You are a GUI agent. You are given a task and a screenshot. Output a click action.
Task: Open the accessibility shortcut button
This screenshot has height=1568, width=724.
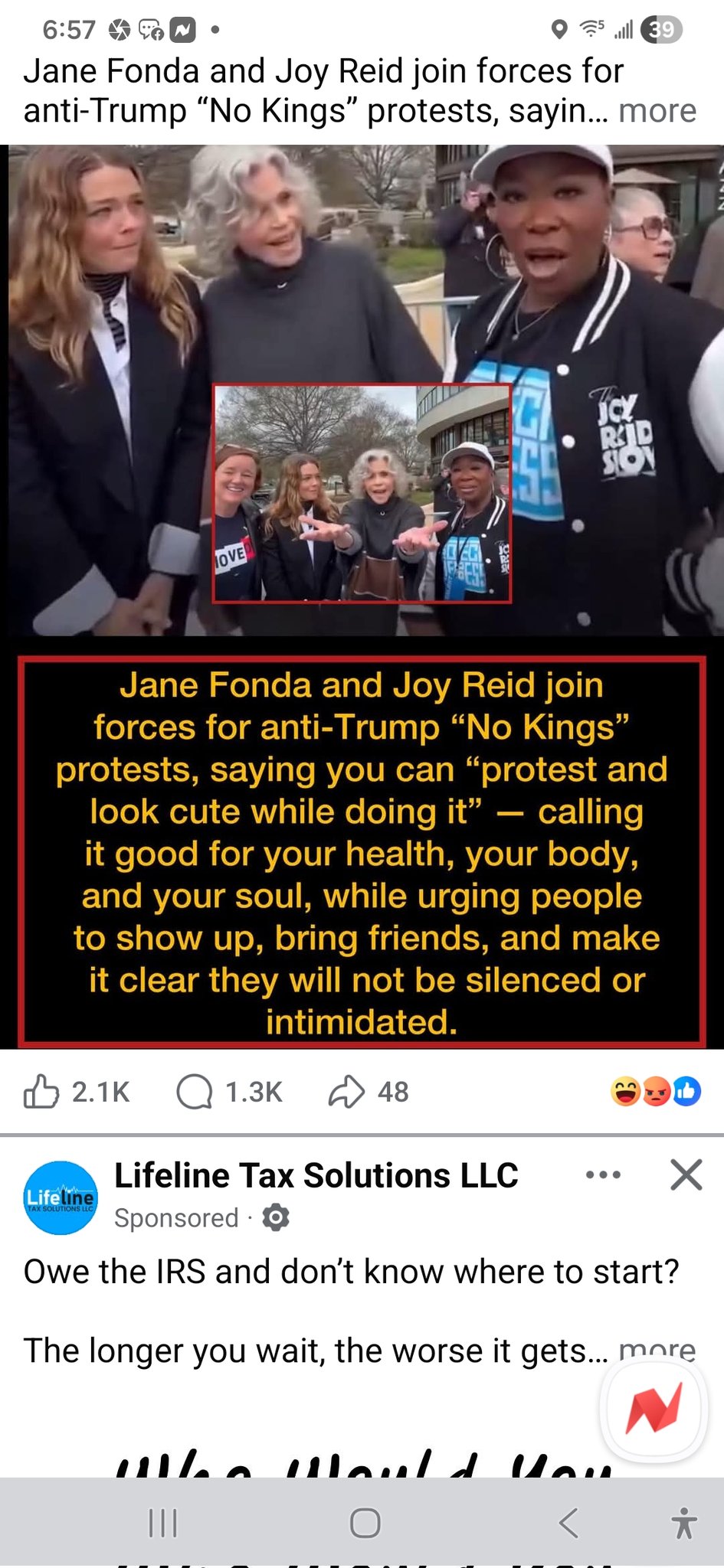[x=684, y=1523]
